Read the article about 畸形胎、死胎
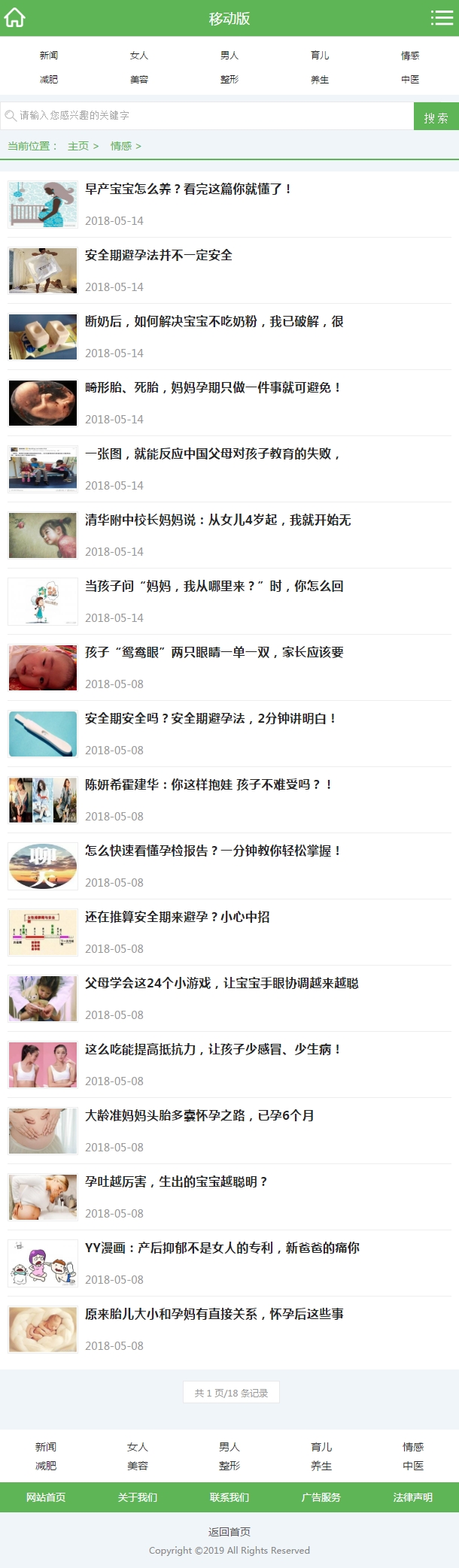459x1568 pixels. point(212,388)
